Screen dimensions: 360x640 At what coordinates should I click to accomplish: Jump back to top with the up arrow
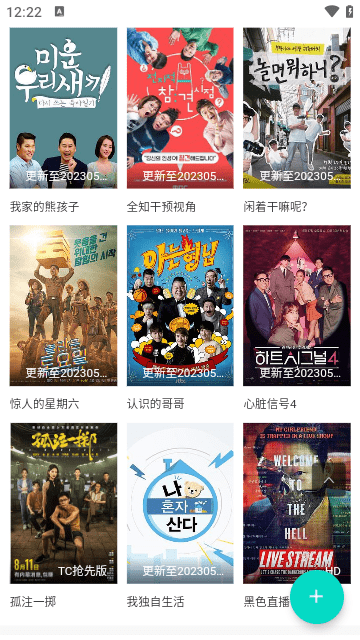click(x=329, y=480)
